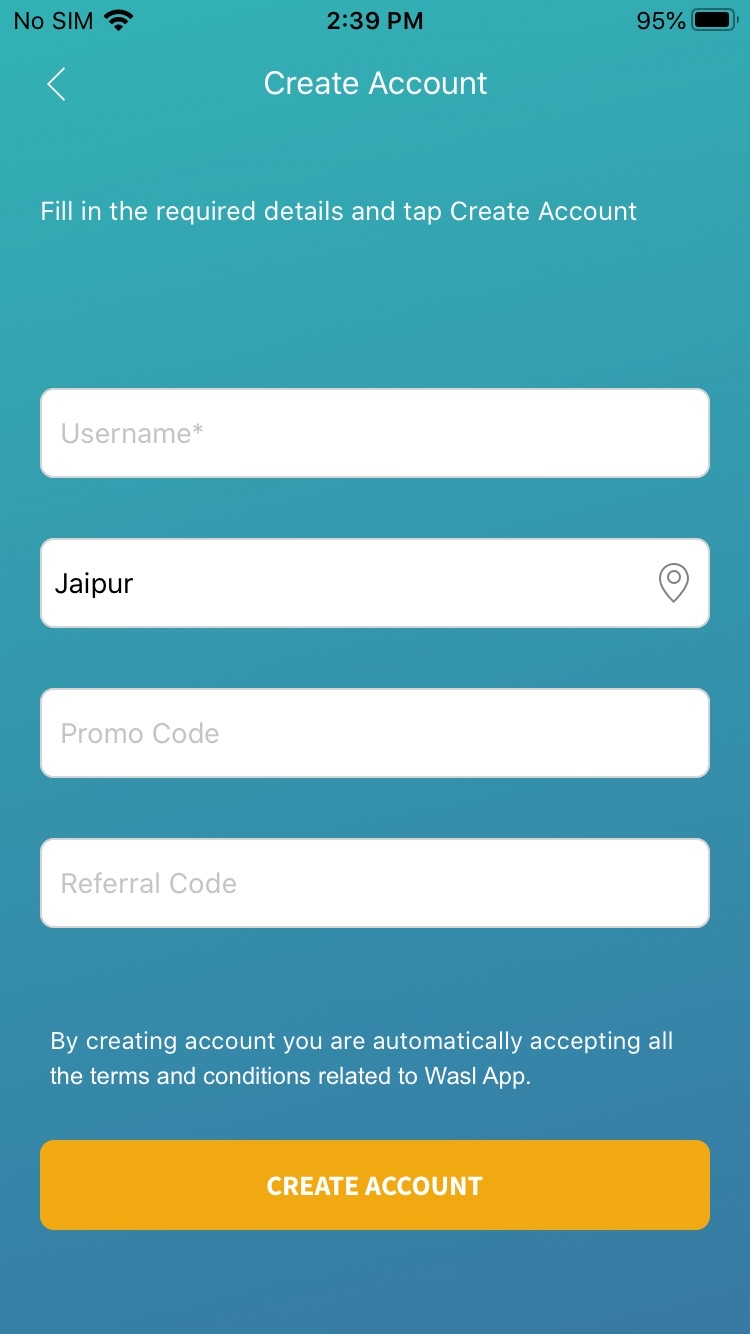
Task: Select the Referral Code field
Action: (x=374, y=883)
